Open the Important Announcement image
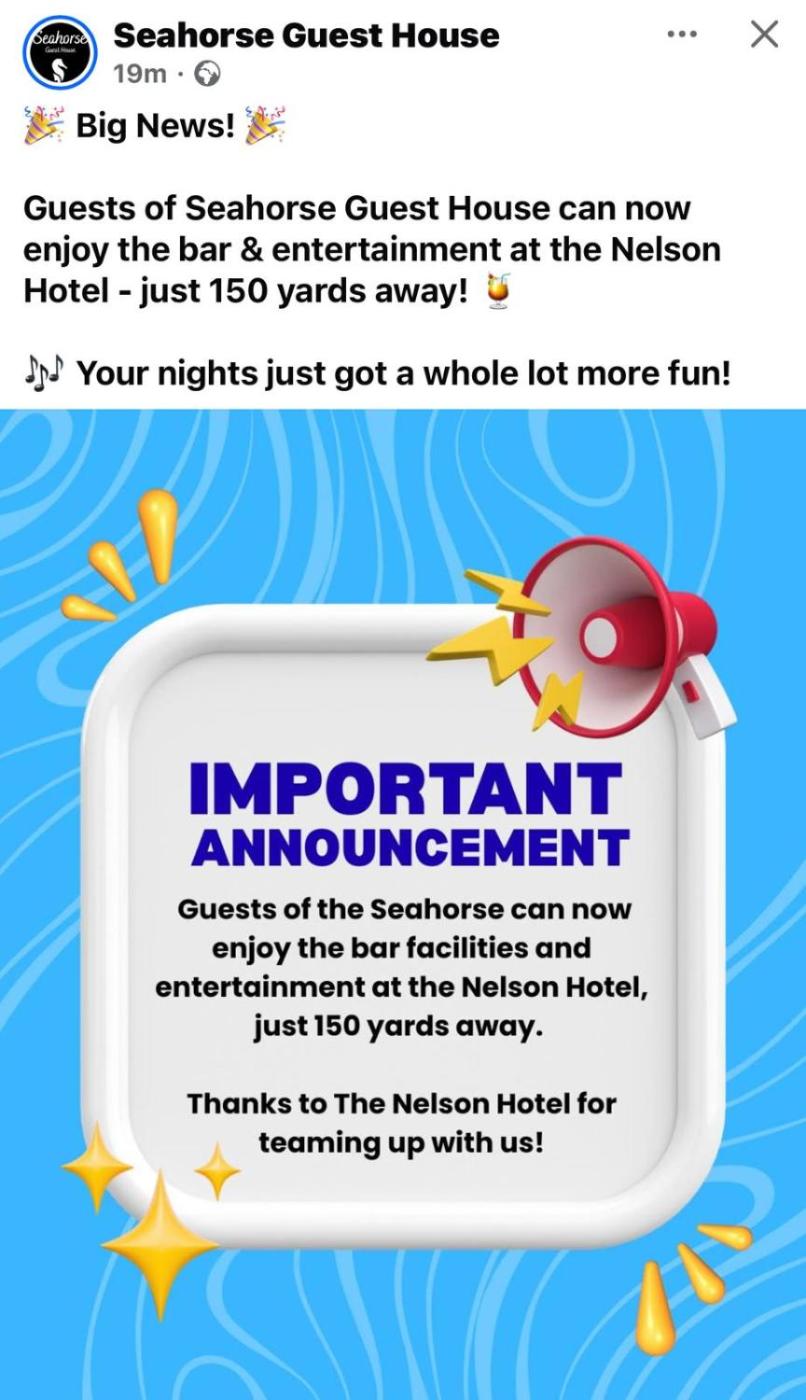Image resolution: width=806 pixels, height=1400 pixels. [403, 900]
